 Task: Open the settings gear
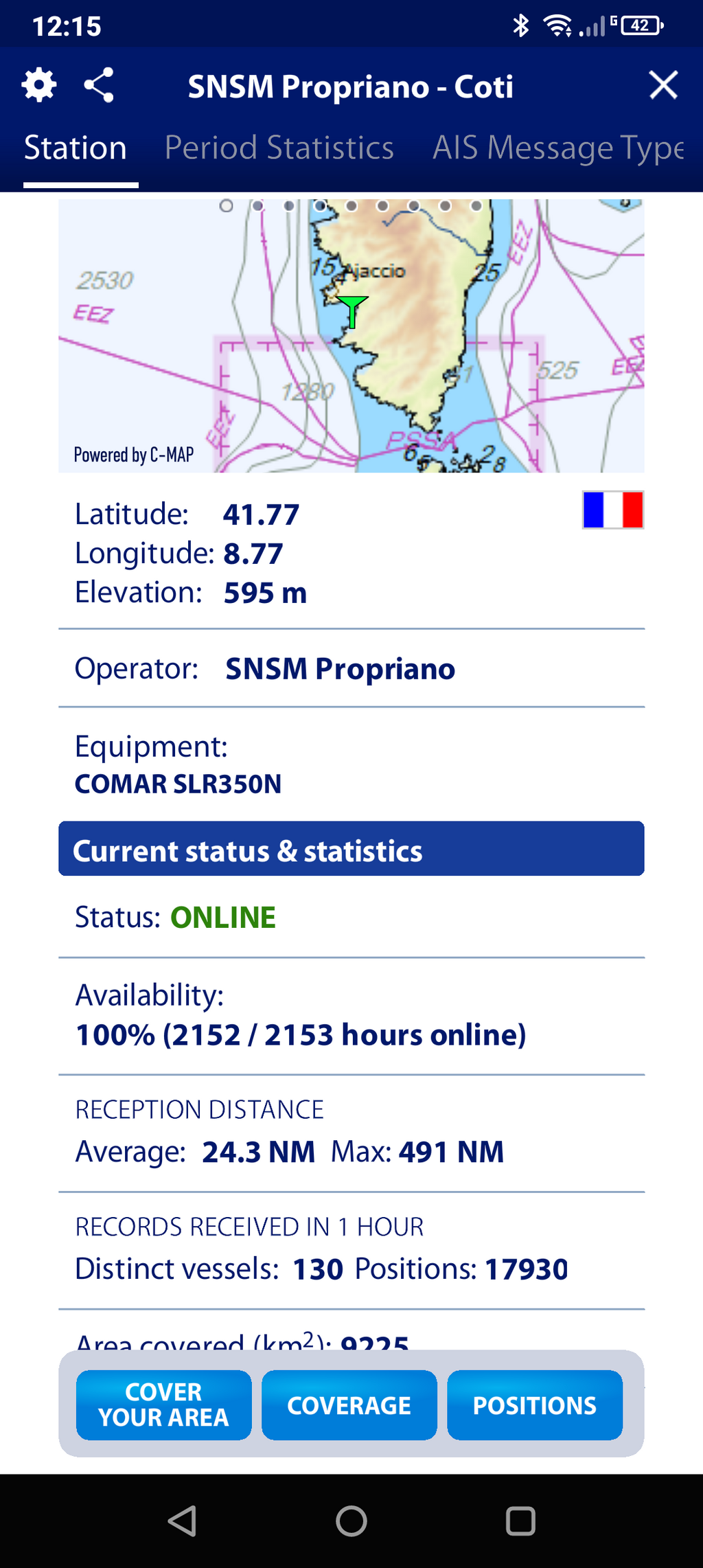[39, 86]
